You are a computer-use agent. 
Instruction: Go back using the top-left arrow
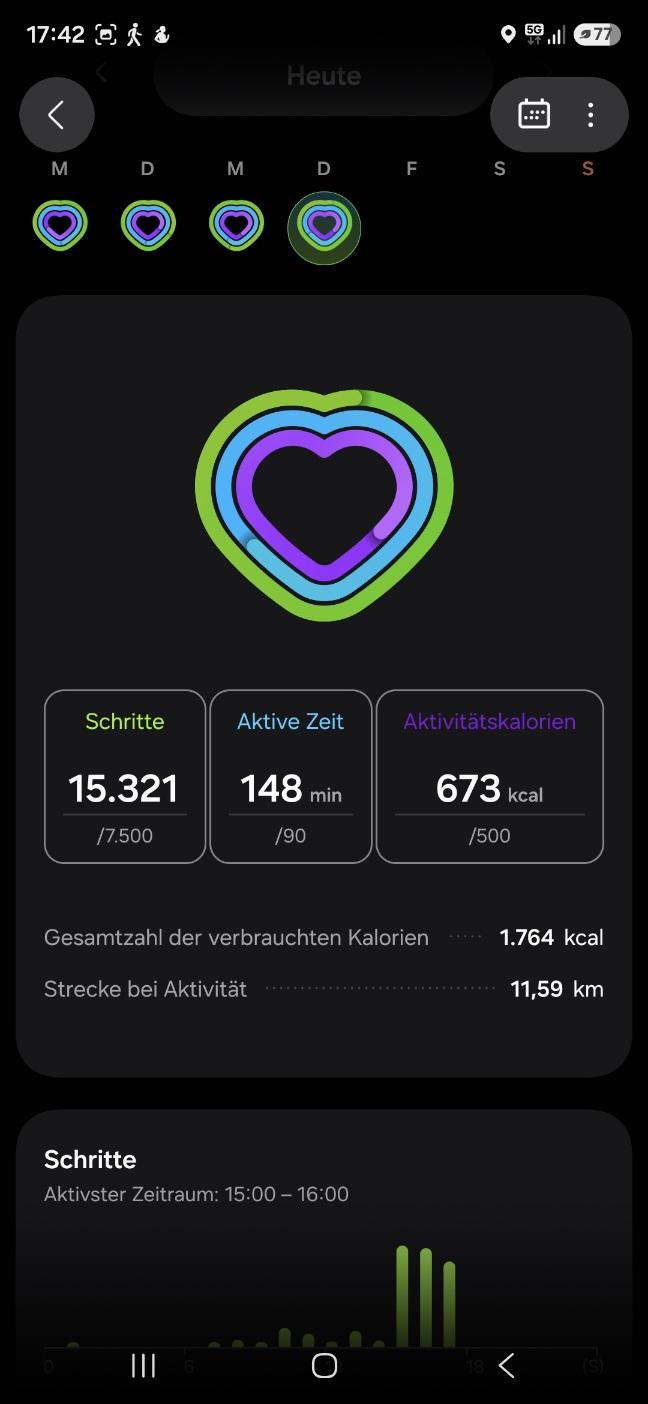tap(57, 115)
